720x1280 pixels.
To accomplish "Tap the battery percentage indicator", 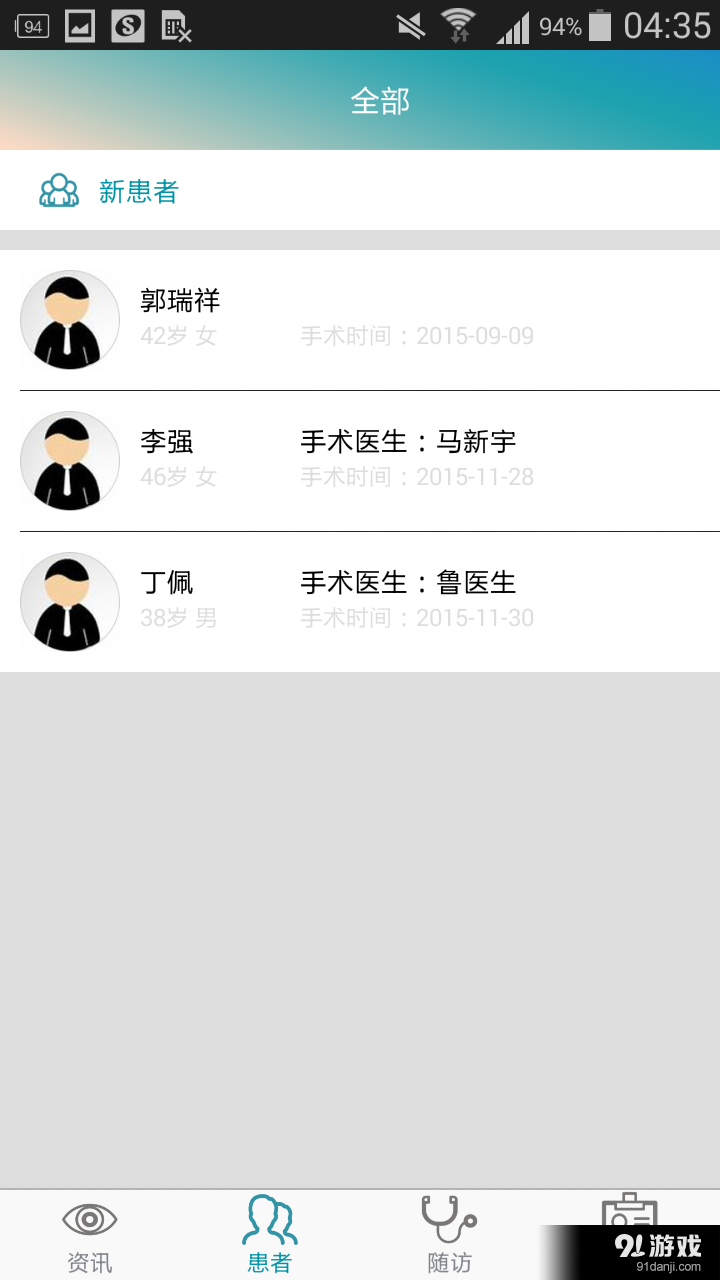I will (x=560, y=27).
